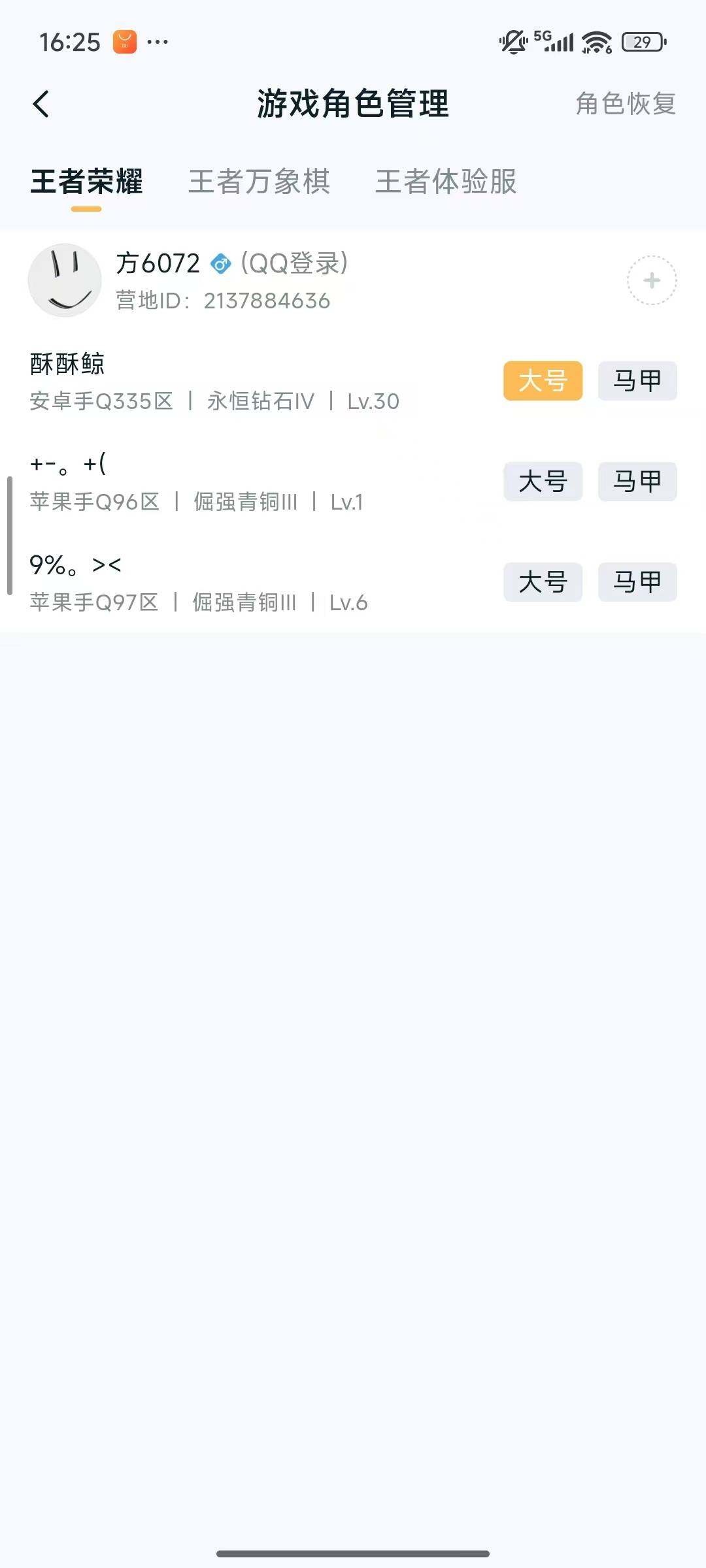Tap 大号 for account 9%。><
The image size is (706, 1568).
coord(543,581)
